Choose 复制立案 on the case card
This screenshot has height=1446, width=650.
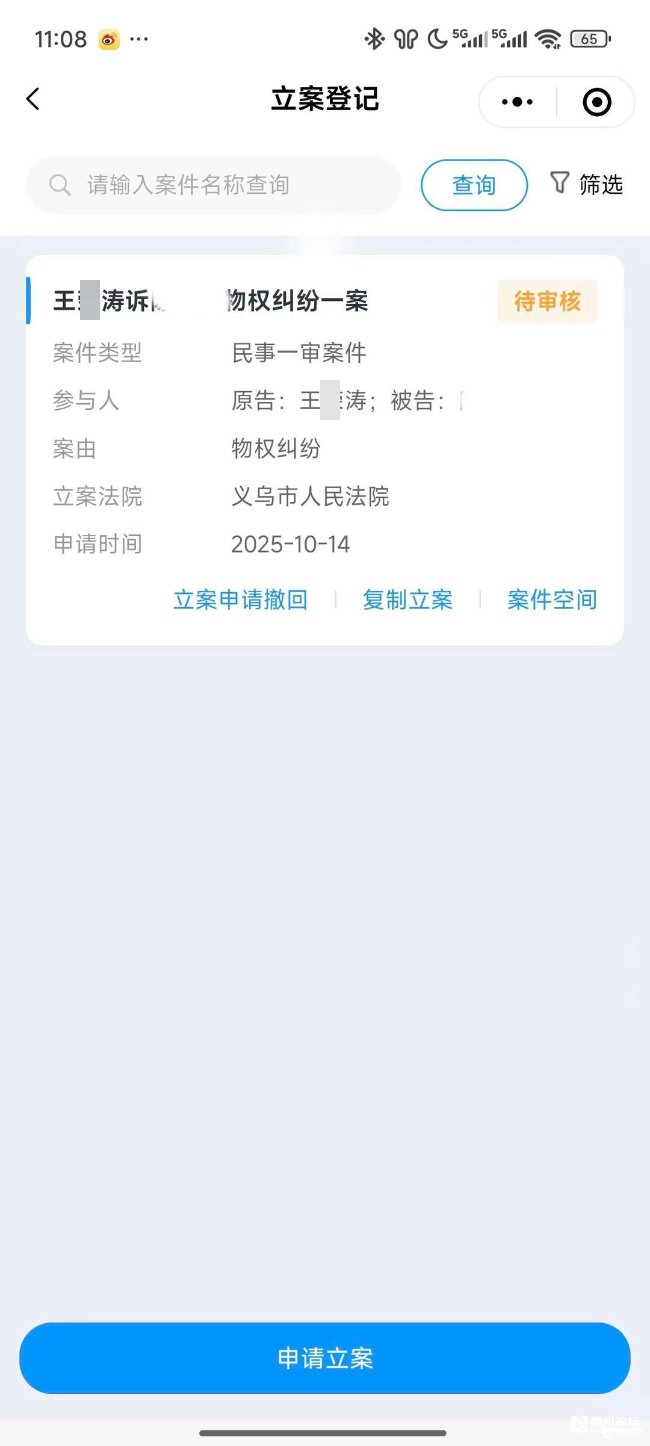(407, 600)
